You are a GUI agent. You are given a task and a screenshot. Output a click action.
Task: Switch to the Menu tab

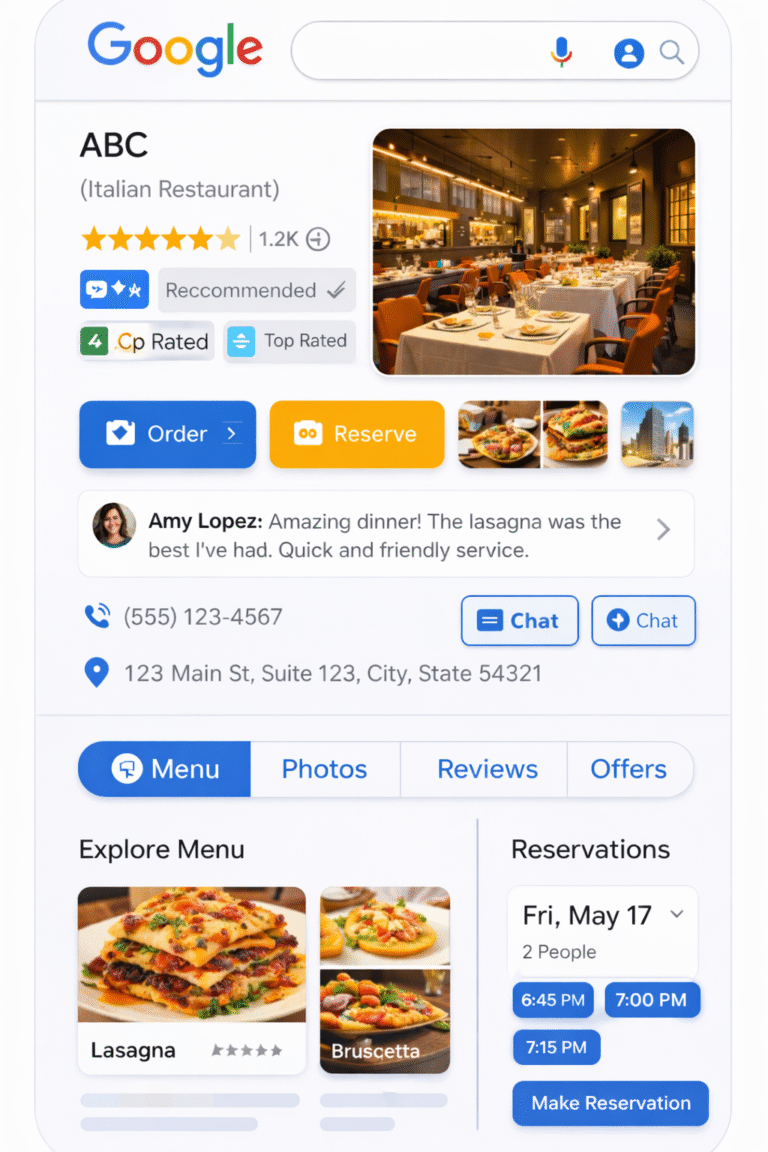165,769
